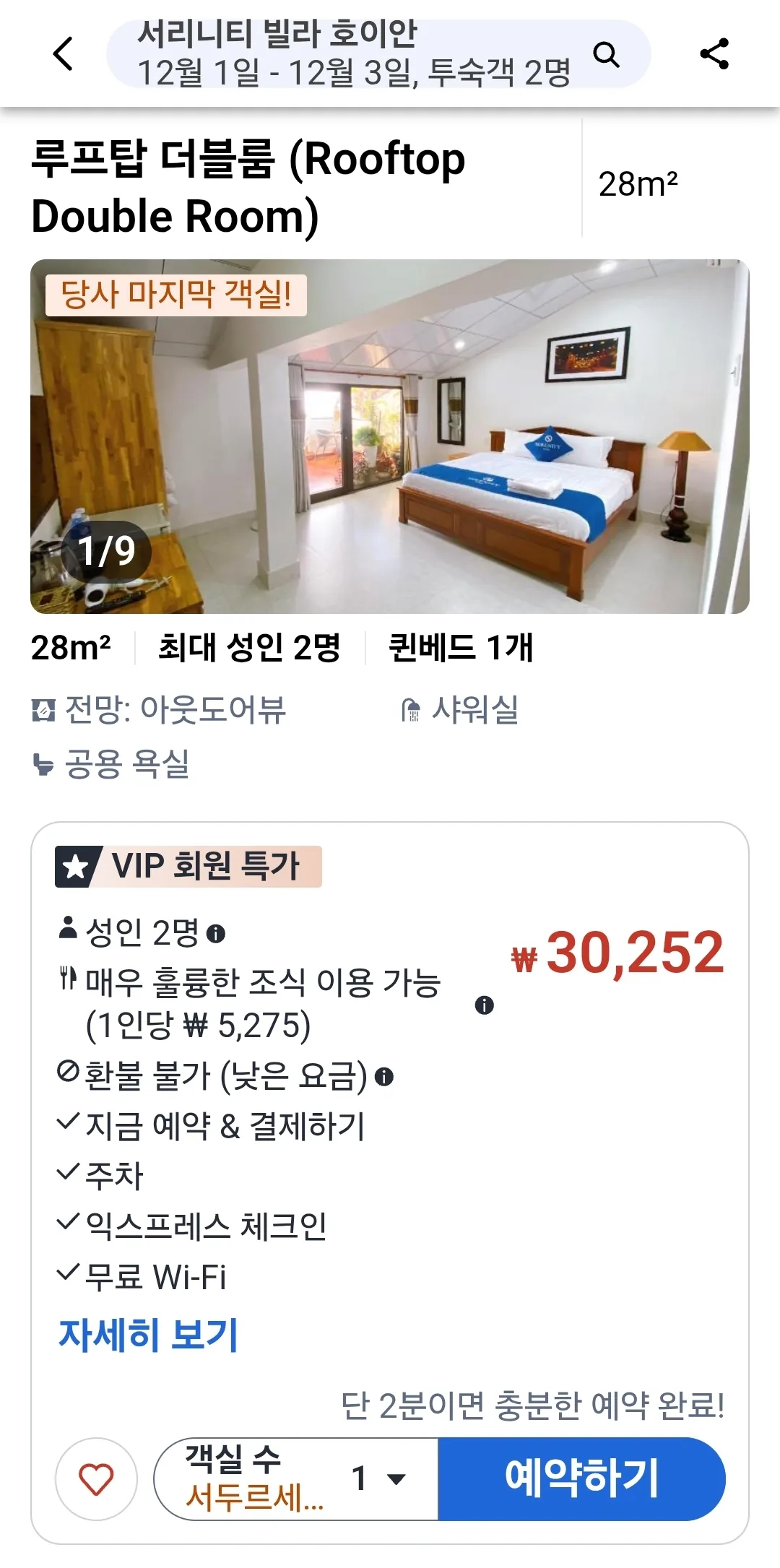Open the info icon beside the breakfast option

(484, 1005)
